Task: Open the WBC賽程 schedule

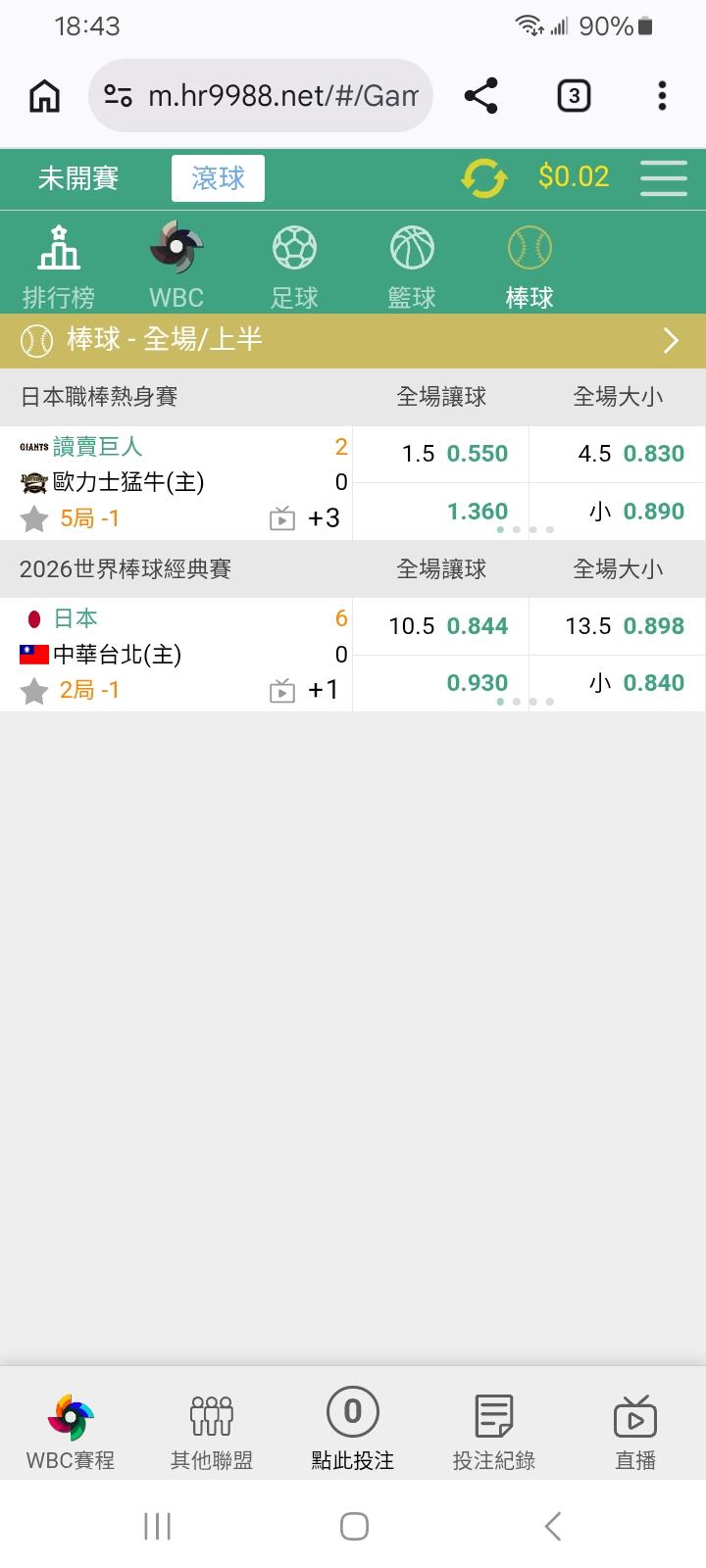Action: [x=71, y=1432]
